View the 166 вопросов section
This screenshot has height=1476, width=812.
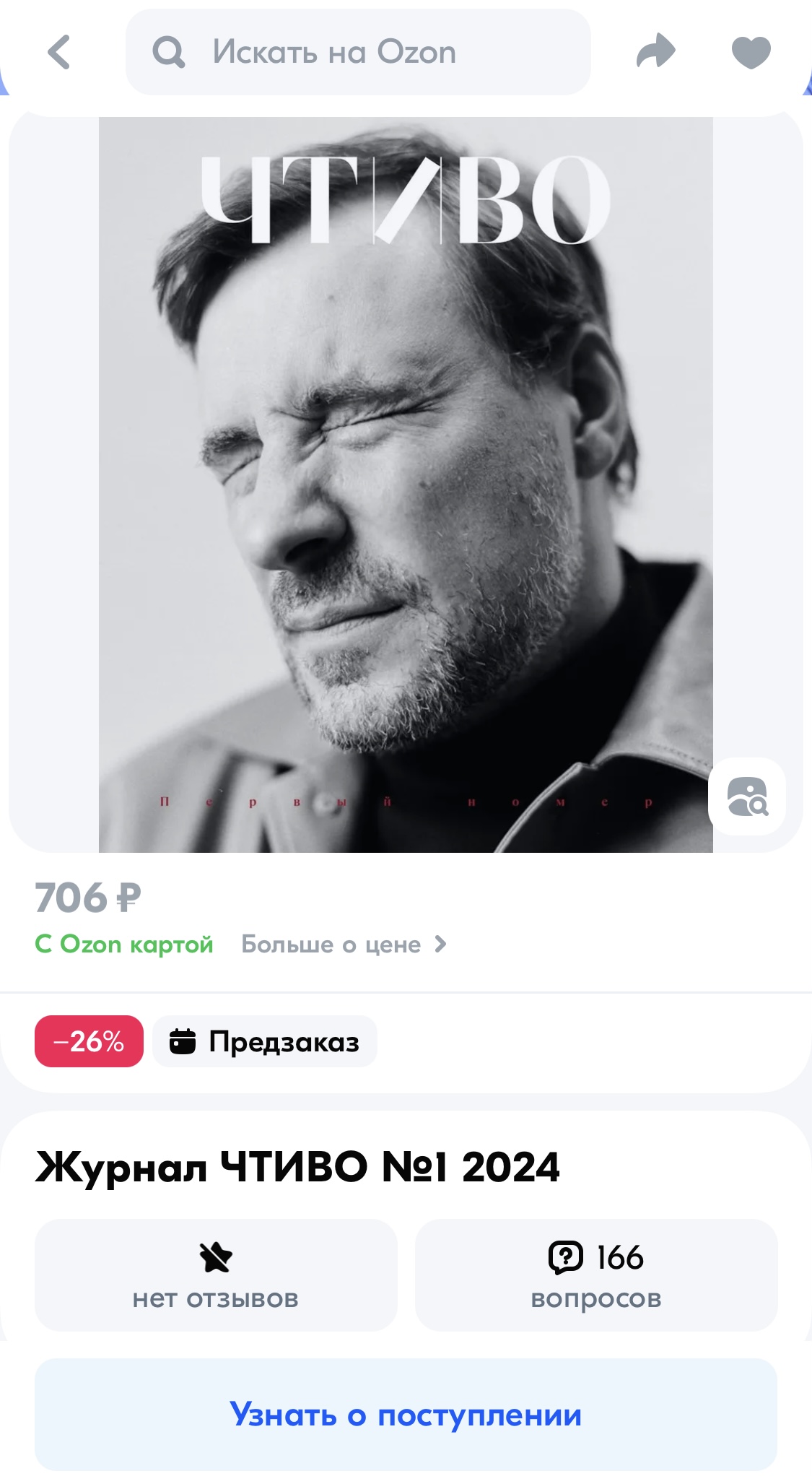pos(596,1275)
